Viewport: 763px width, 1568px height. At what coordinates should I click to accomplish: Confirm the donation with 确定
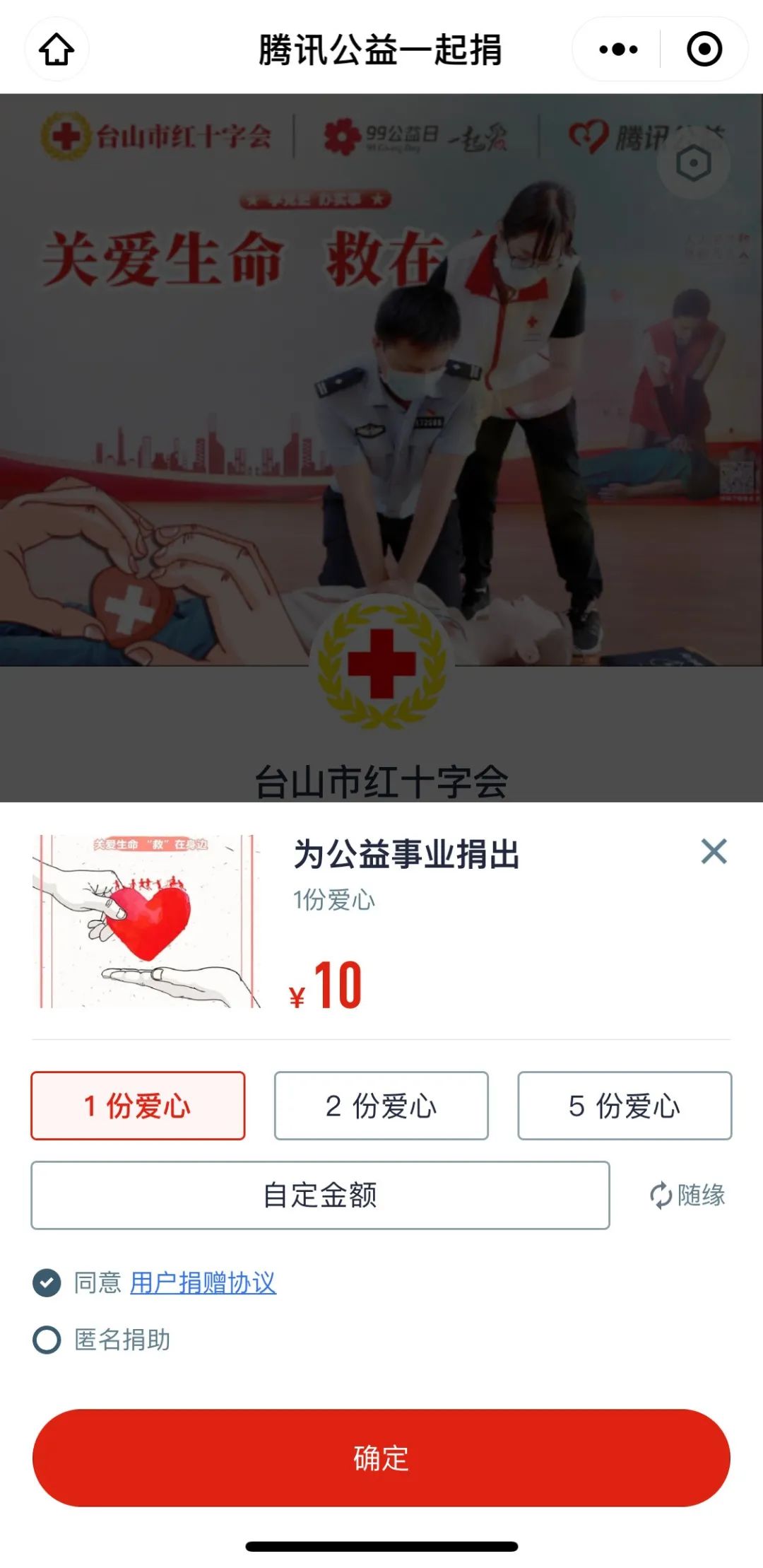381,1458
